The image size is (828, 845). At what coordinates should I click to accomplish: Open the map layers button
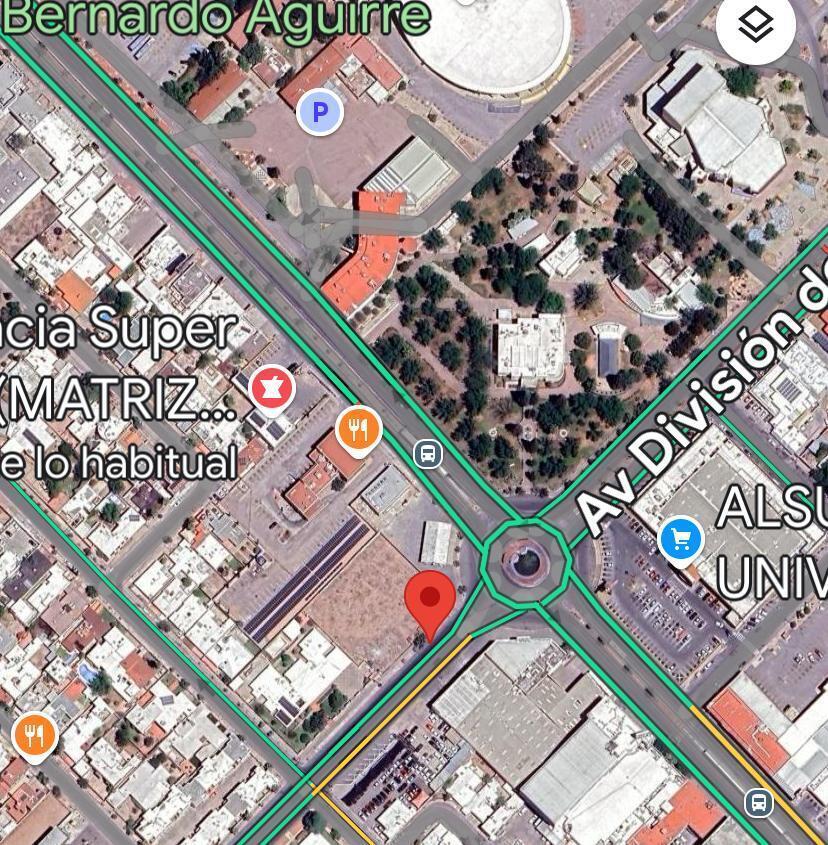[756, 25]
